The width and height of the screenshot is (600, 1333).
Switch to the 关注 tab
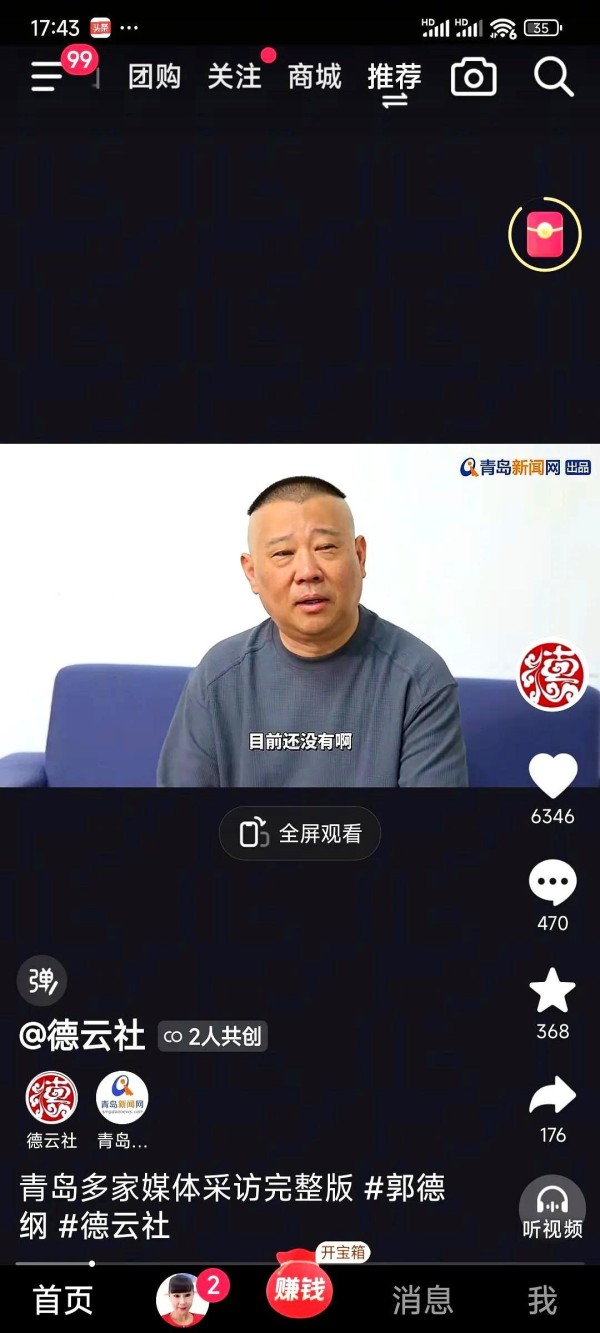pos(234,77)
